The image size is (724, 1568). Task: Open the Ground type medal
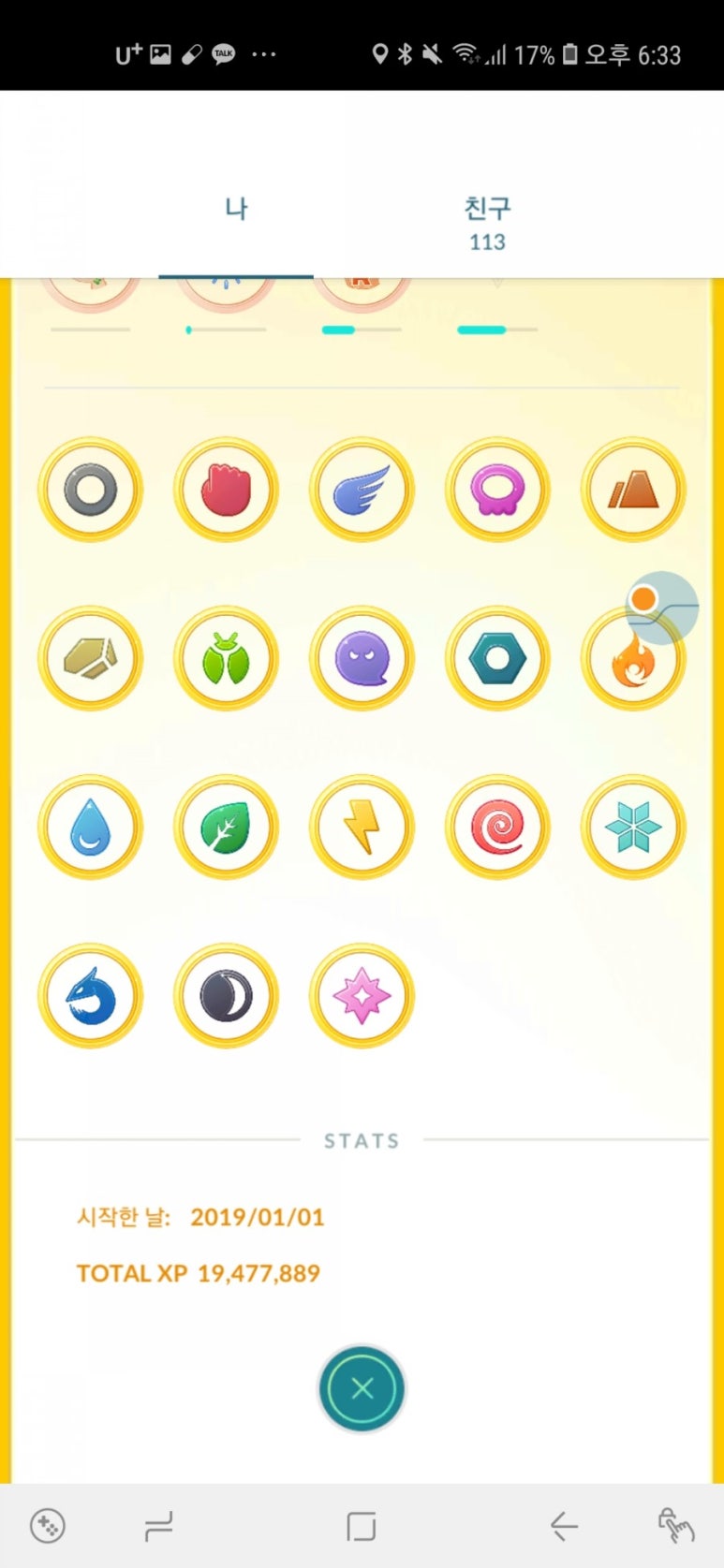click(633, 490)
